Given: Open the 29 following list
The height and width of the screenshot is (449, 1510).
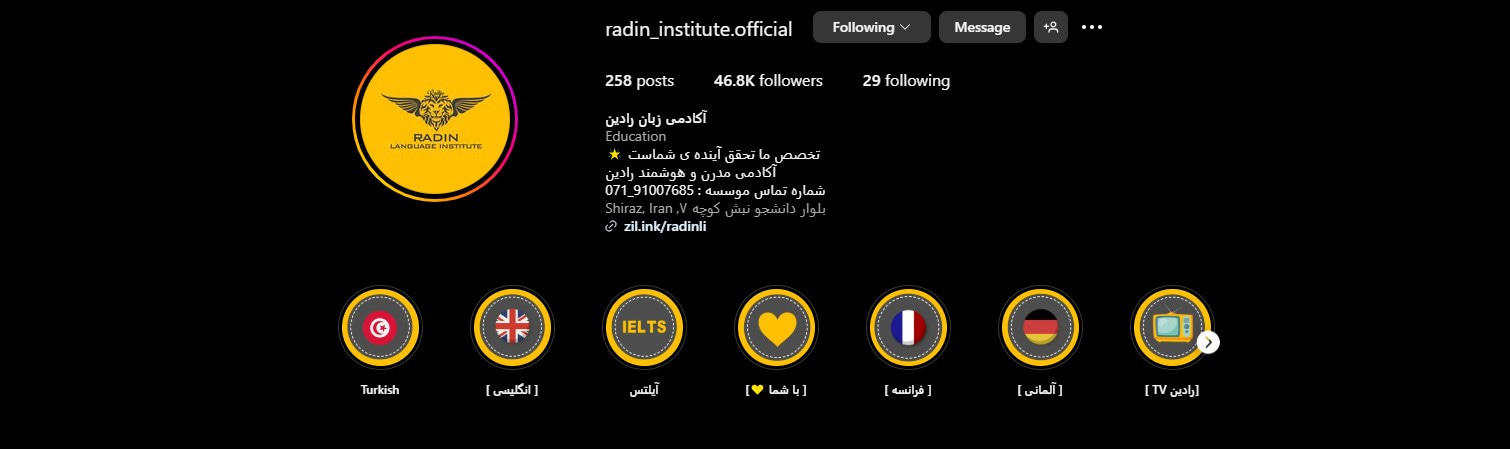Looking at the screenshot, I should pyautogui.click(x=906, y=81).
